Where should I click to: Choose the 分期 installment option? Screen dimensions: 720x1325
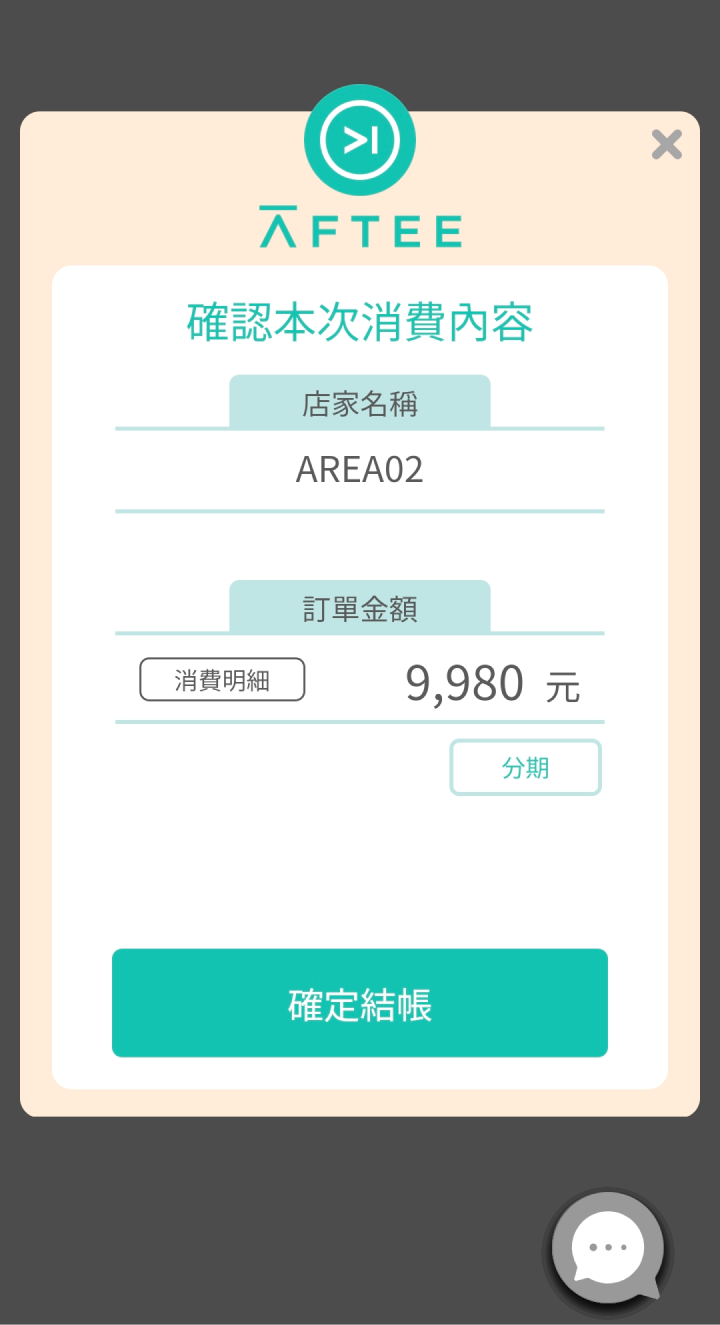(525, 768)
